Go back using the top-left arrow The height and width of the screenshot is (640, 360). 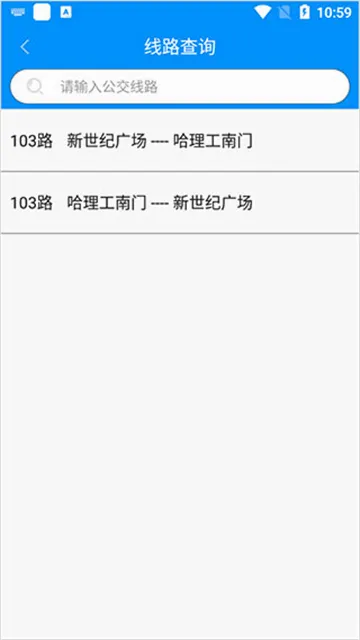[25, 47]
